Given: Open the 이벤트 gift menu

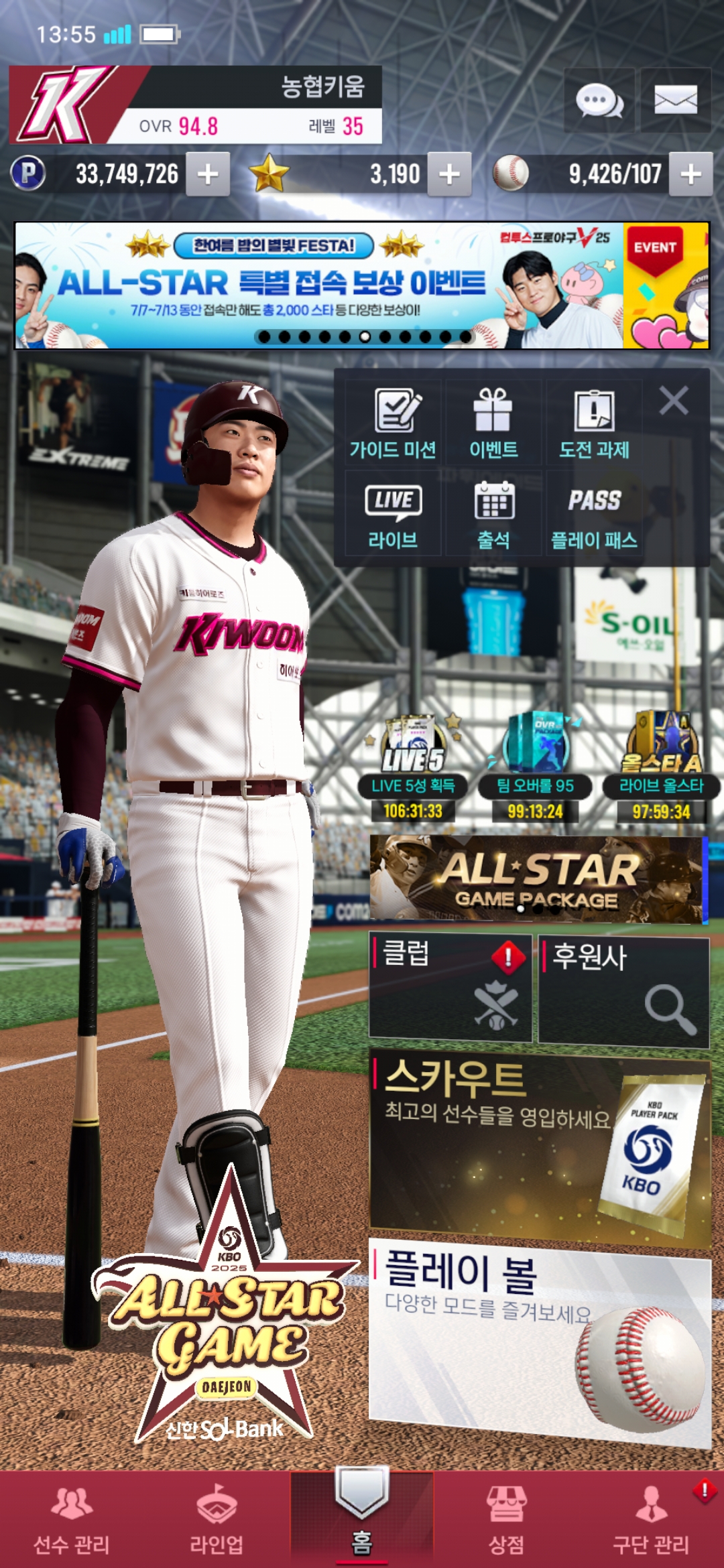Looking at the screenshot, I should (x=493, y=423).
